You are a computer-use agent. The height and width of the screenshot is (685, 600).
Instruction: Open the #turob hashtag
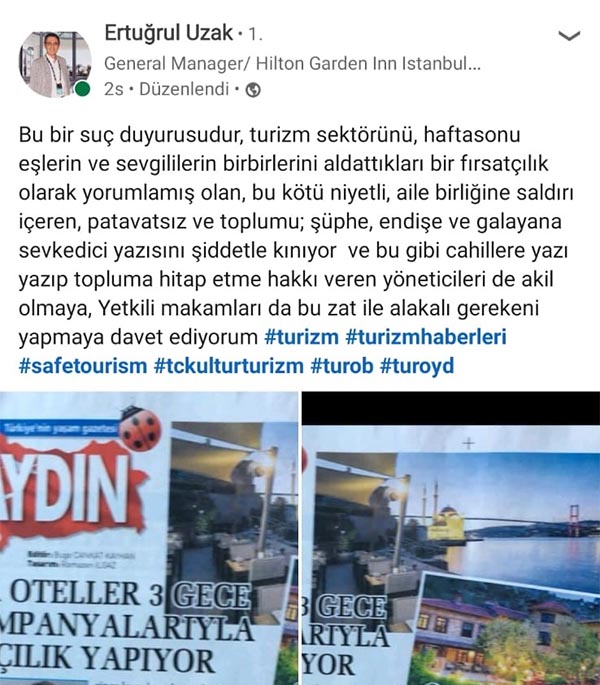341,366
